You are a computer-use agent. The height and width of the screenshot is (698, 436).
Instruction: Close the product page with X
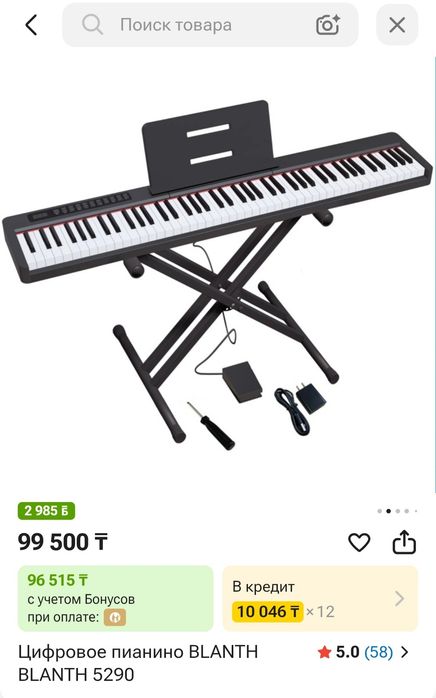click(x=397, y=25)
